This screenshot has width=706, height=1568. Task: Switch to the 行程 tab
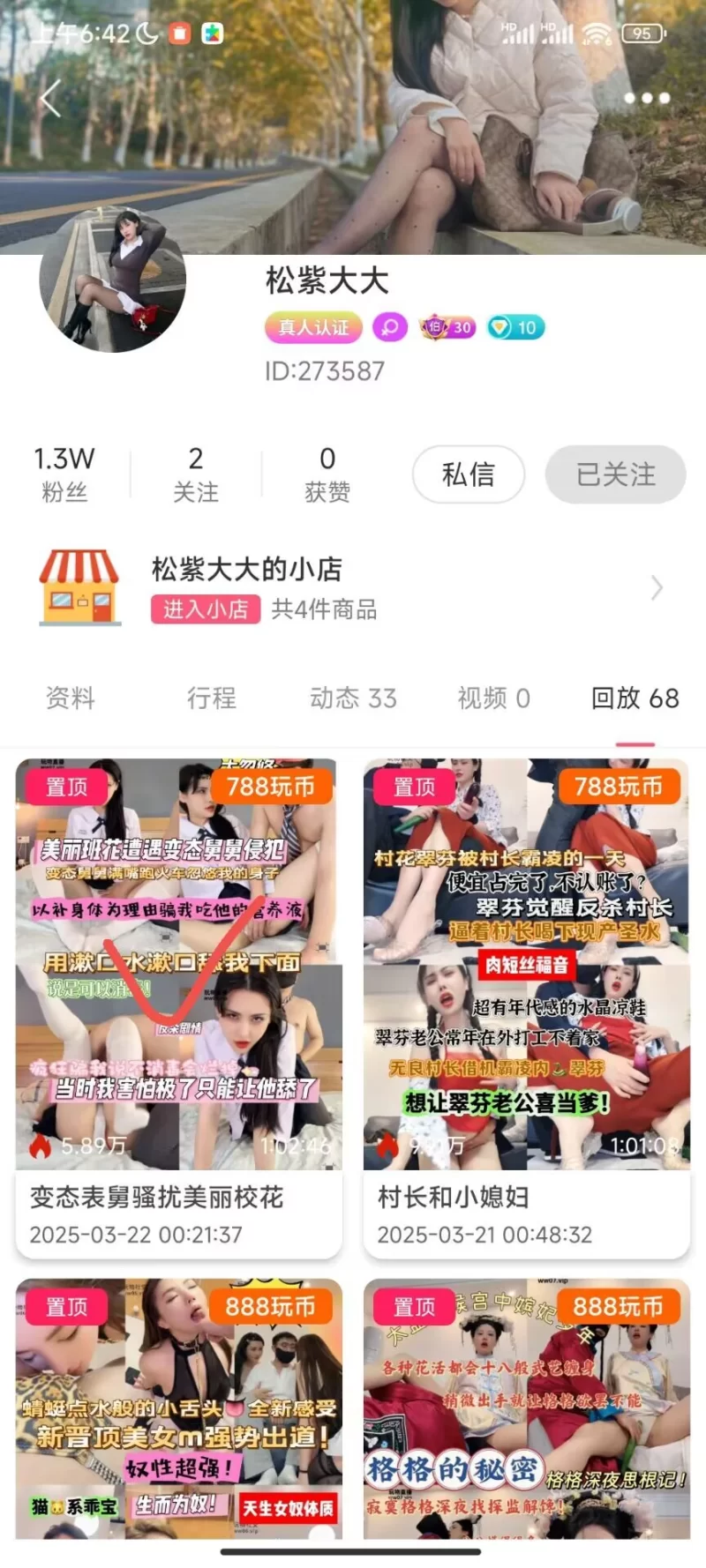pos(211,698)
